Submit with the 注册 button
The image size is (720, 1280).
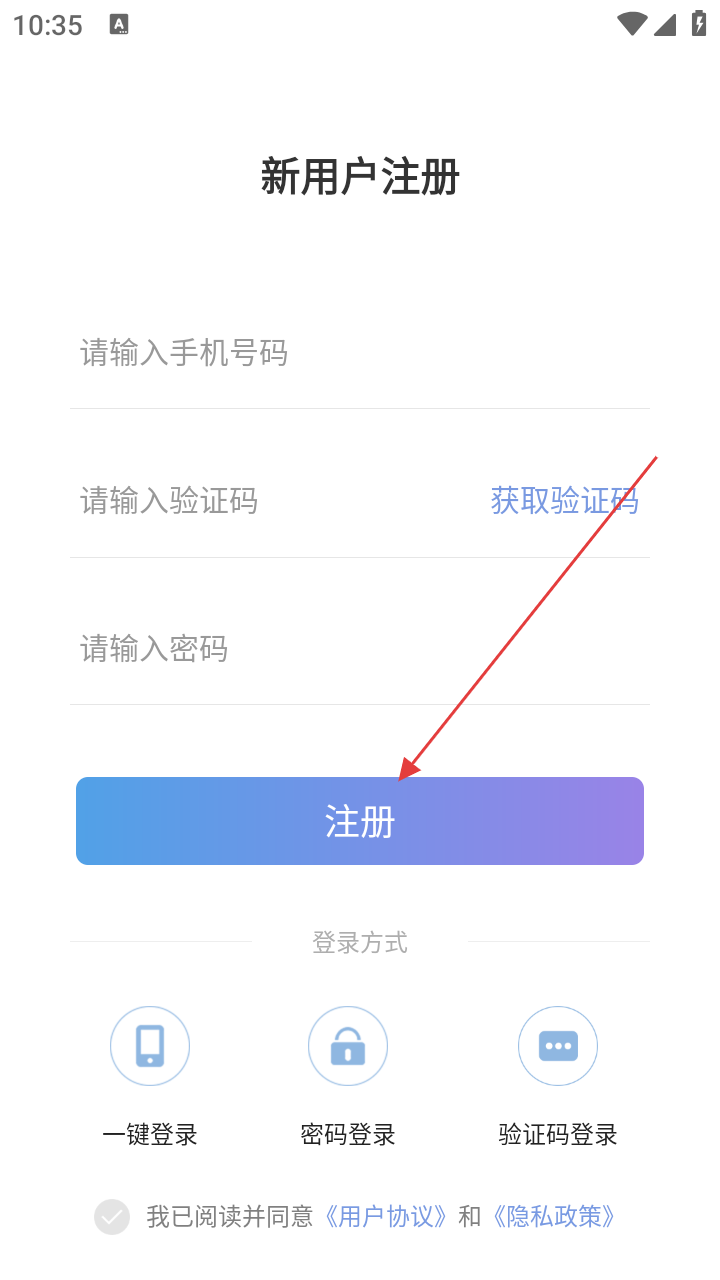coord(360,821)
